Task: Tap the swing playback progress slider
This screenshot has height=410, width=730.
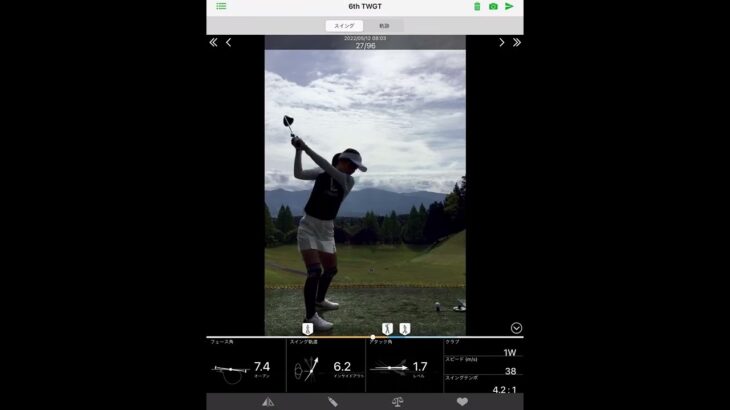Action: click(x=372, y=337)
